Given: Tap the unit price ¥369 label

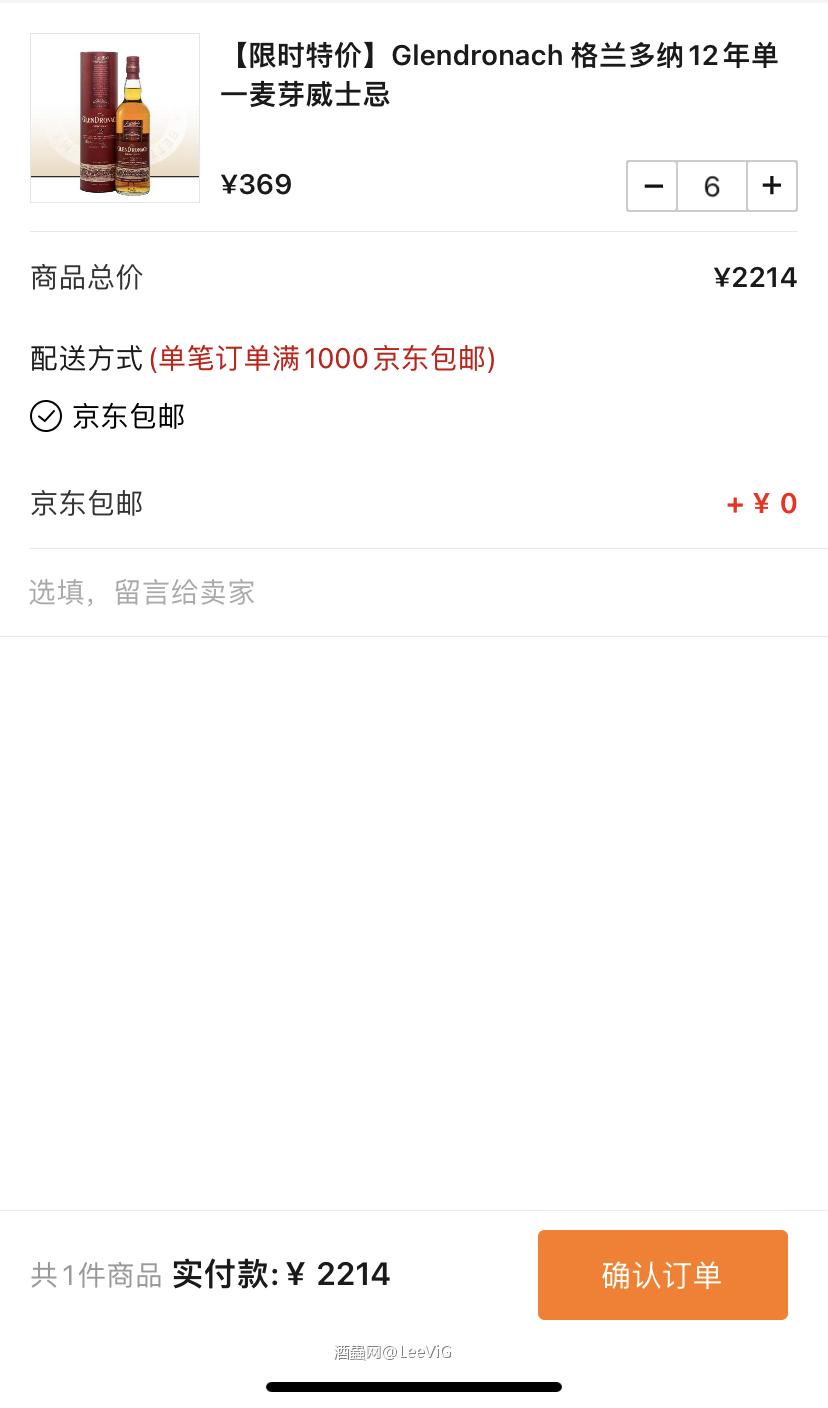Looking at the screenshot, I should [256, 184].
